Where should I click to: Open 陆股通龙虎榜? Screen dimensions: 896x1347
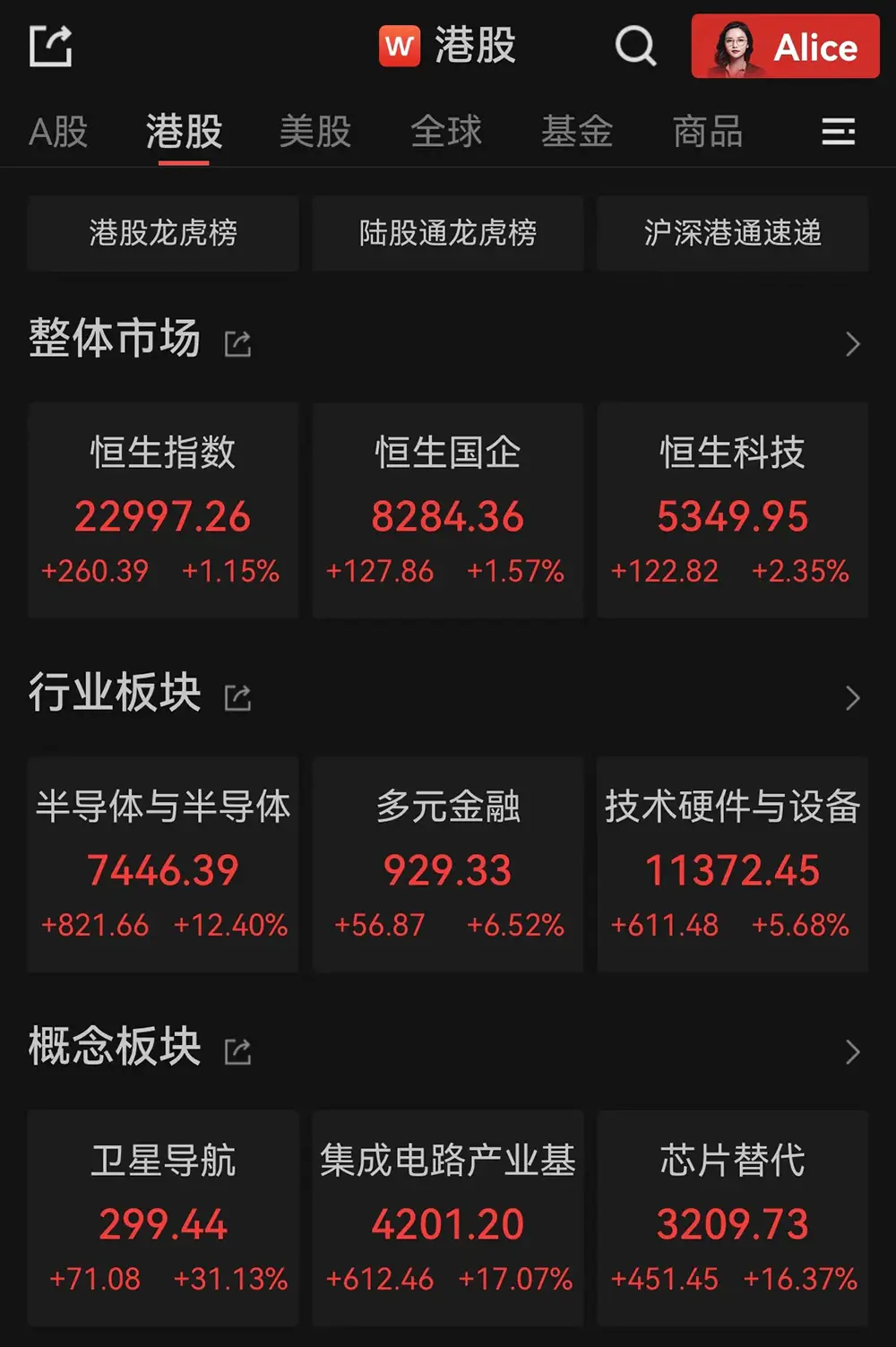[448, 233]
